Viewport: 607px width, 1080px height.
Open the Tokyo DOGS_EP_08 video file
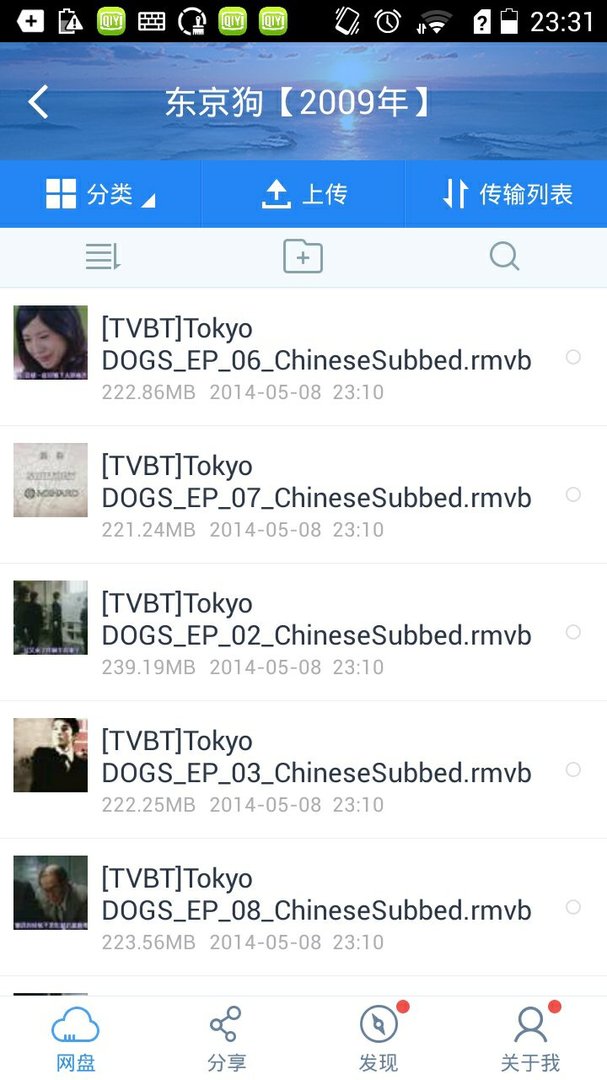pyautogui.click(x=316, y=907)
